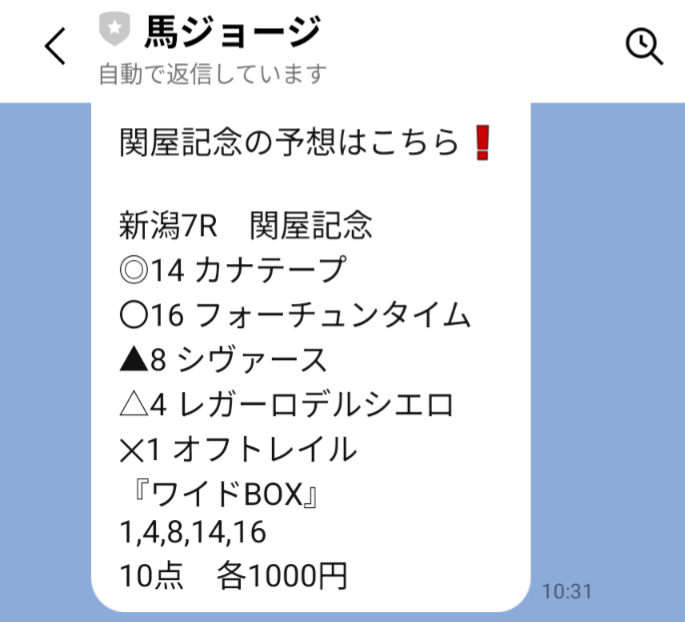Go back from 馬ジョージ chat
685x622 pixels.
(55, 46)
